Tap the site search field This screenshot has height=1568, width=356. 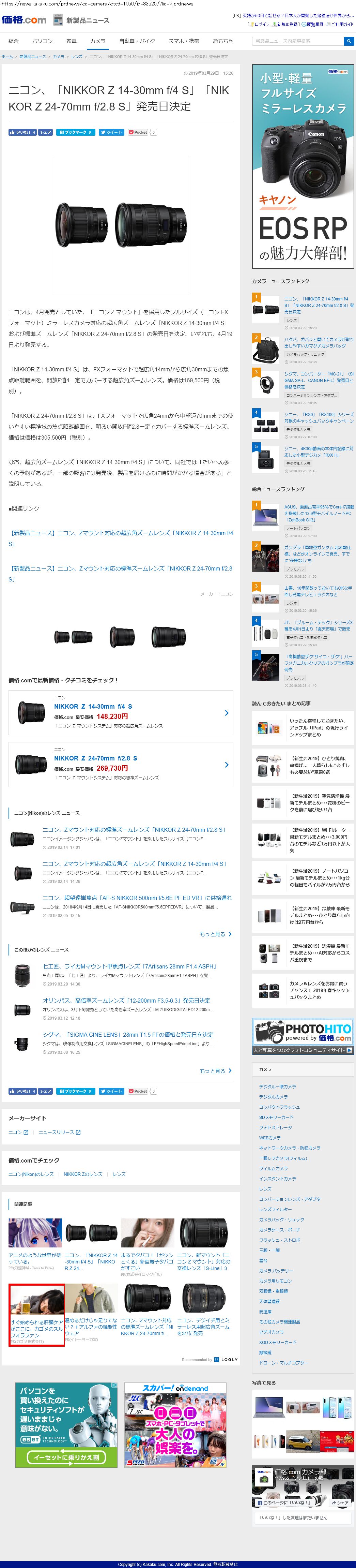[298, 41]
